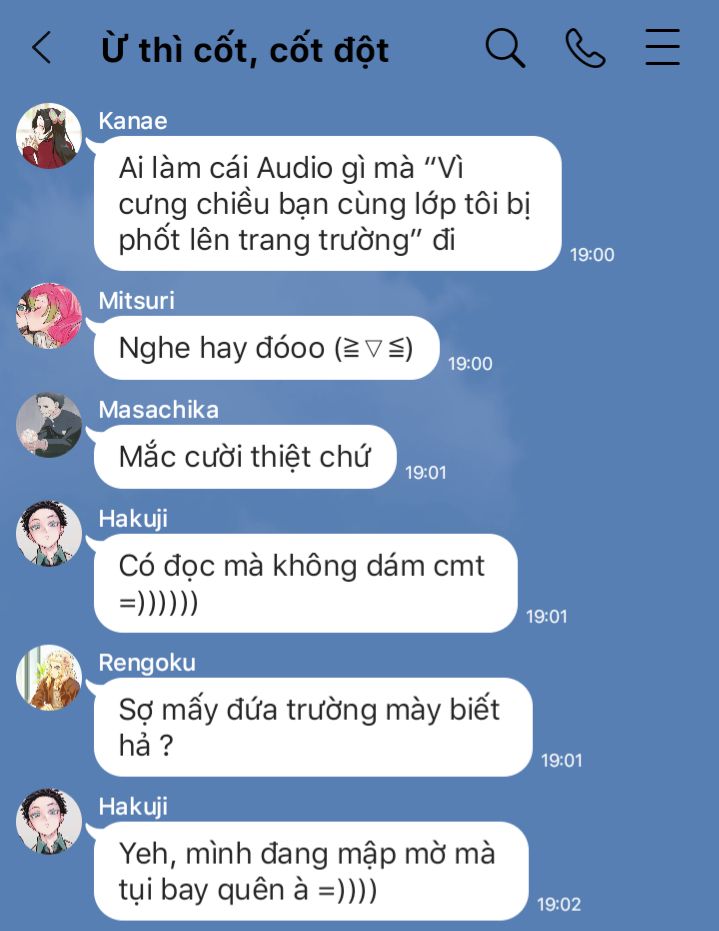The width and height of the screenshot is (719, 931).
Task: View Mitsuri's profile avatar
Action: coord(49,316)
